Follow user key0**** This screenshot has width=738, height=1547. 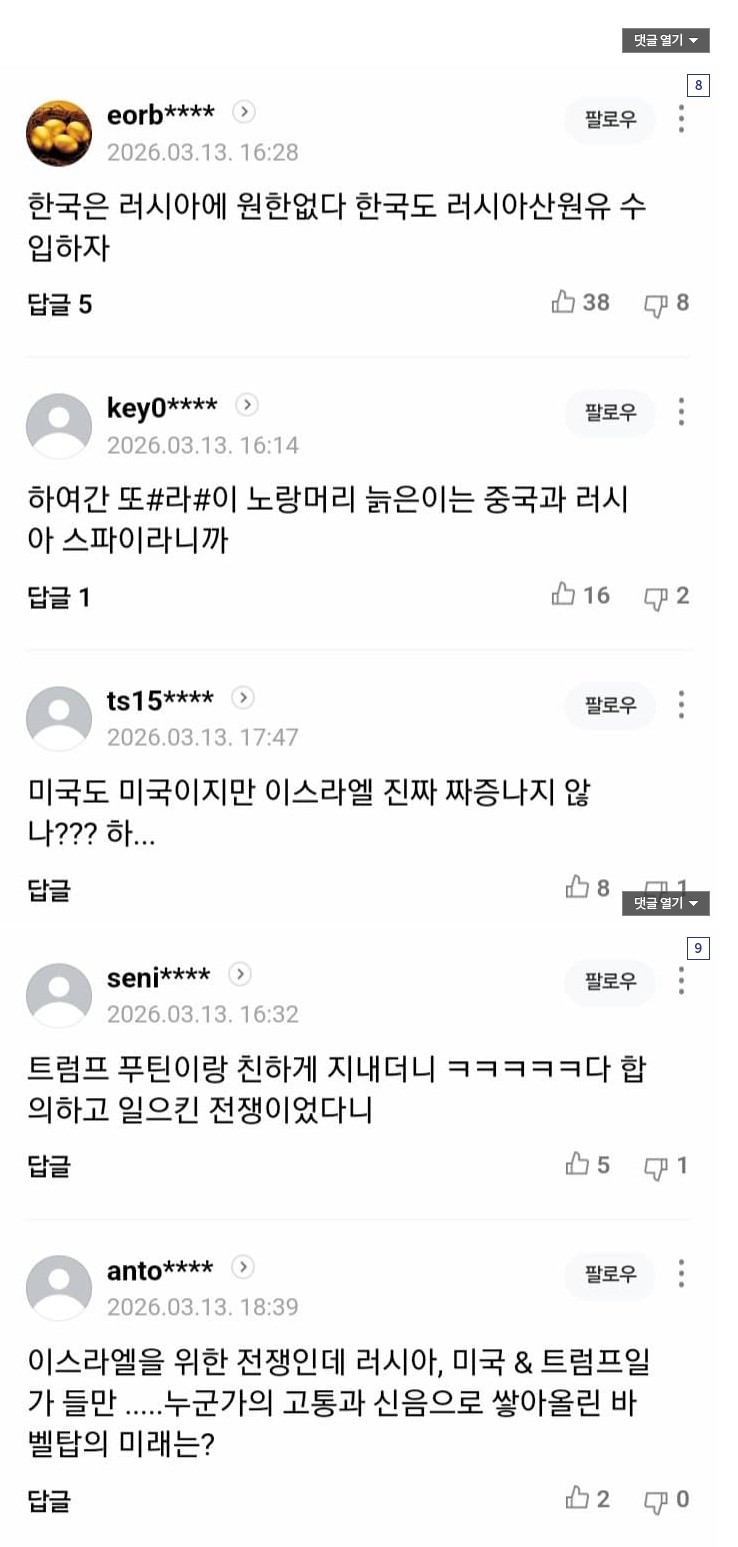(x=610, y=412)
